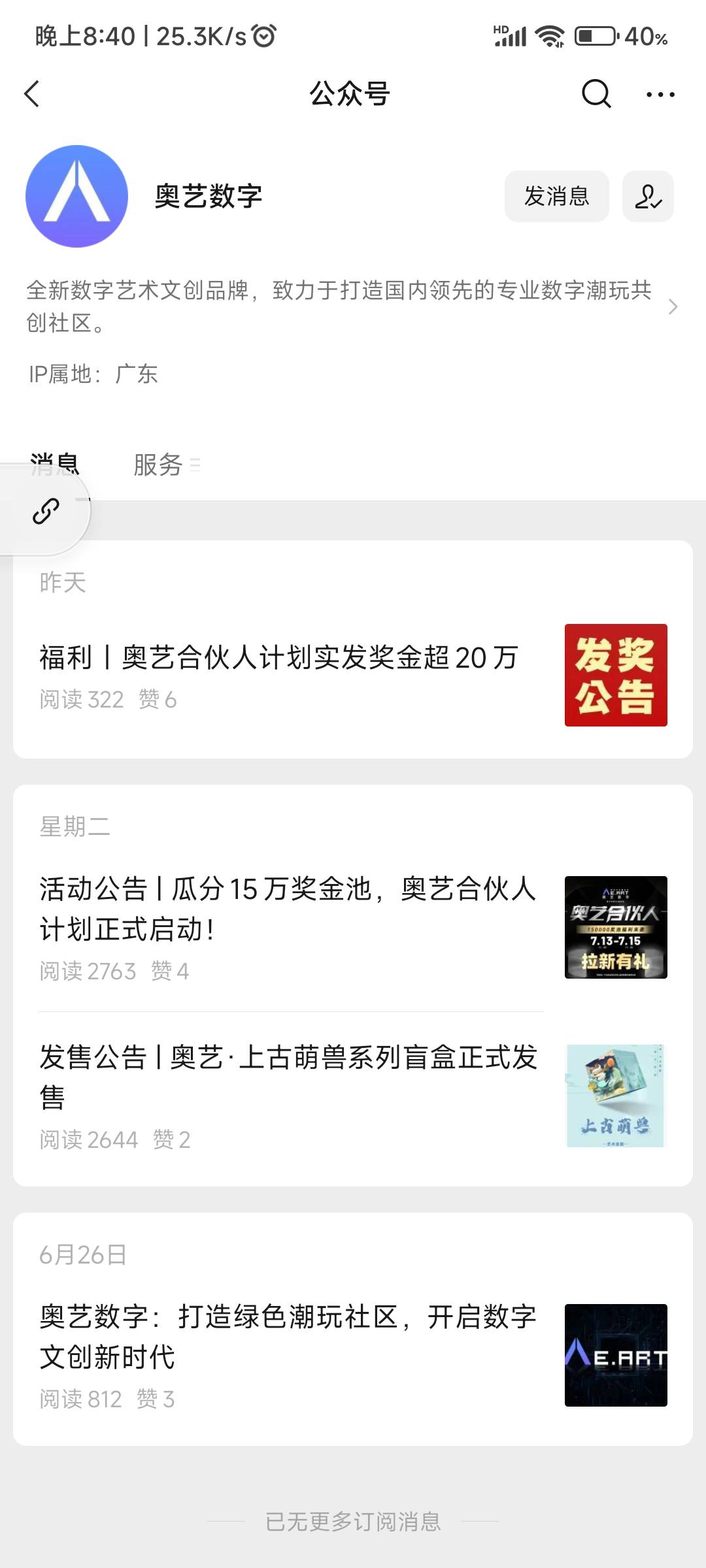Go back using the top-left arrow
Screen dimensions: 706x1568
(x=32, y=94)
